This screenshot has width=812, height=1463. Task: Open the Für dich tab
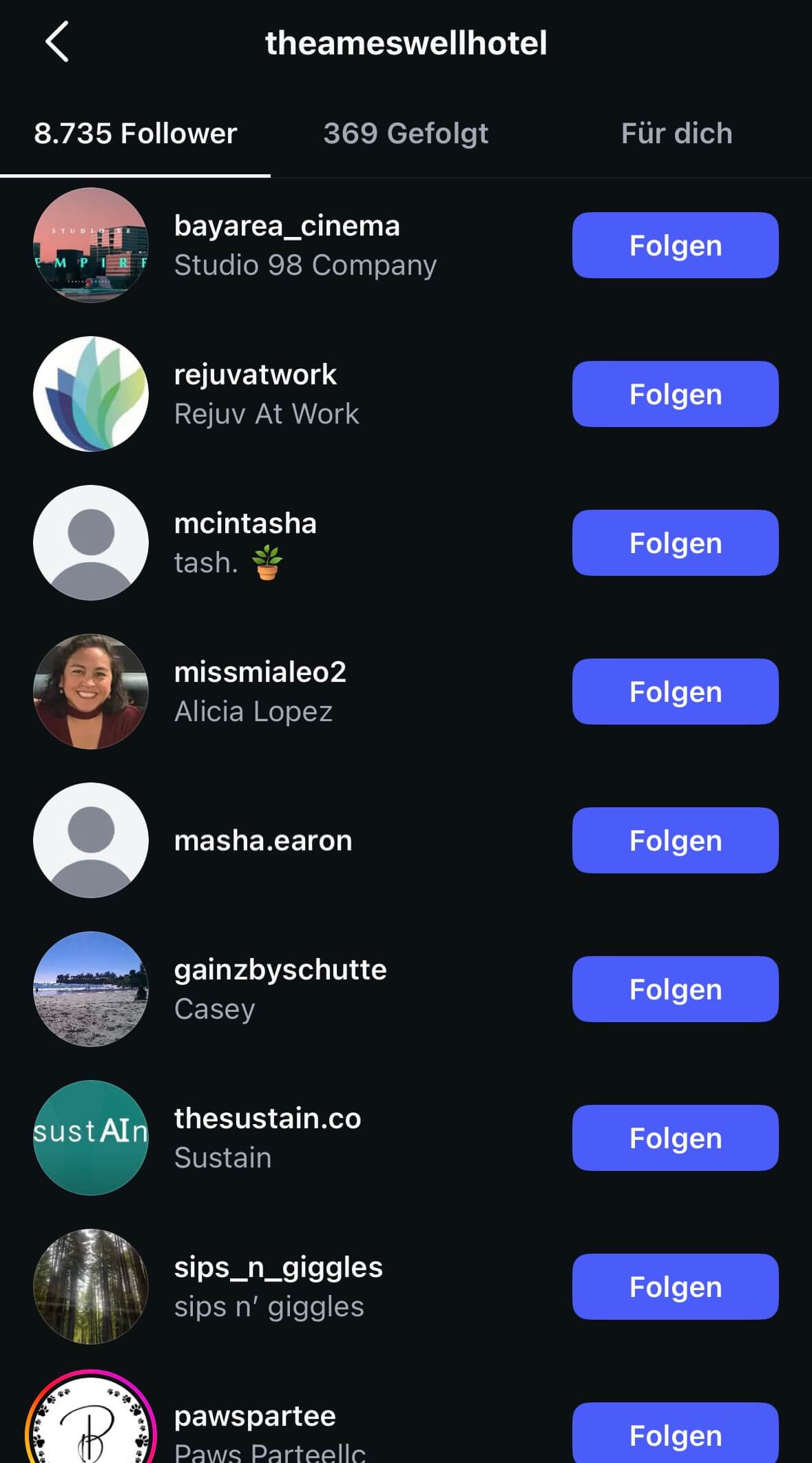[x=676, y=134]
